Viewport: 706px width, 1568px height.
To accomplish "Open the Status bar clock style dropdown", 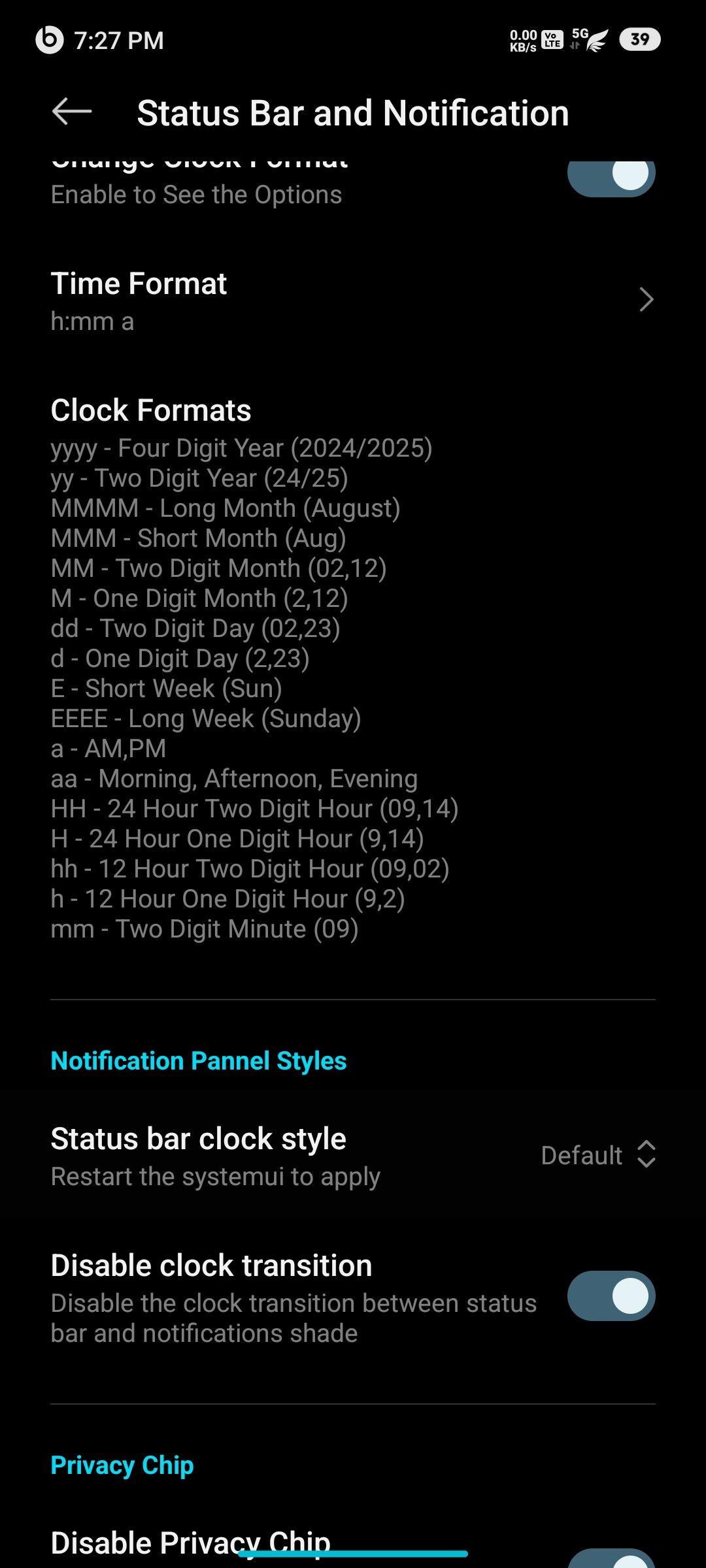I will (x=597, y=1155).
